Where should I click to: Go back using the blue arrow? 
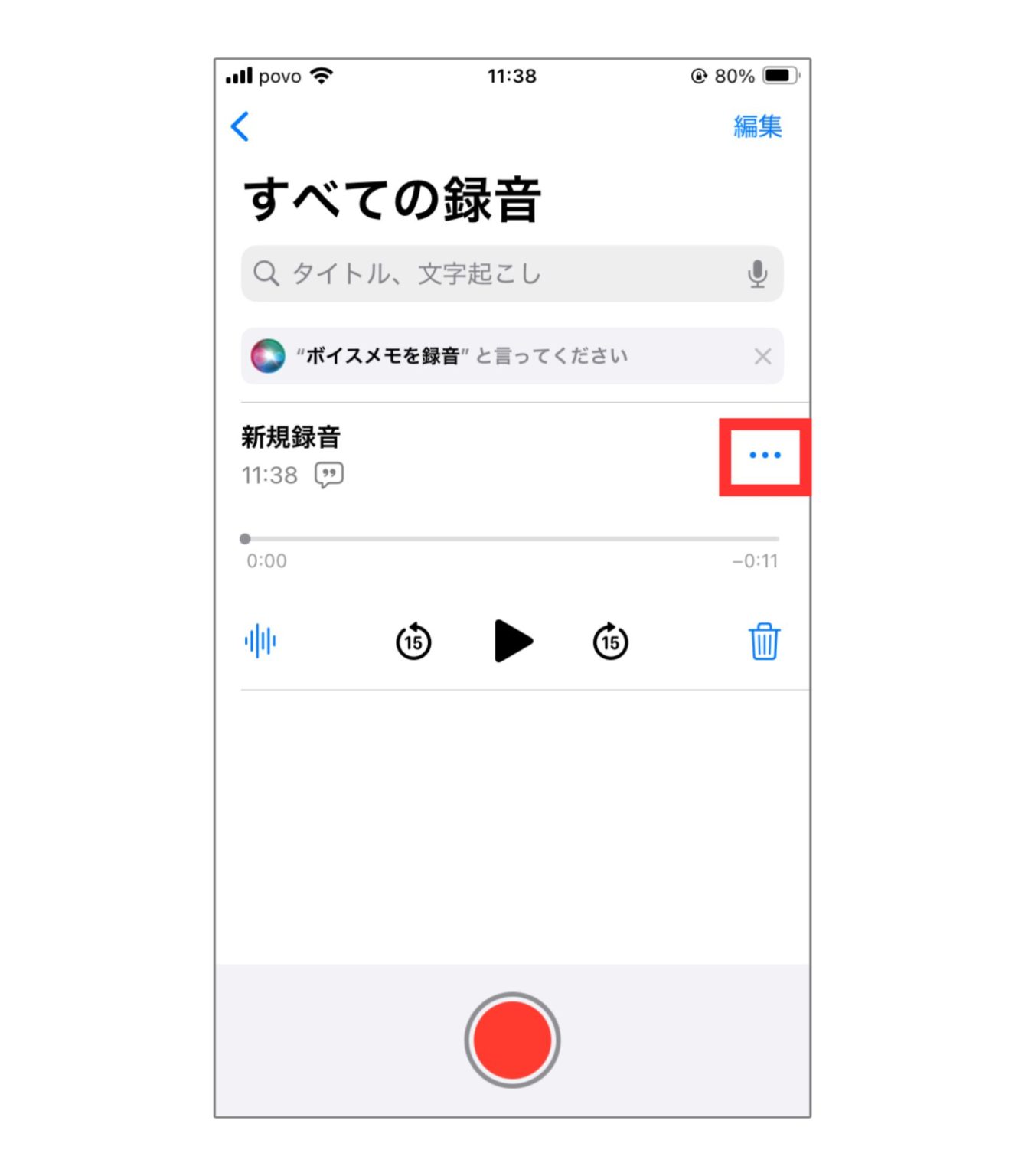click(x=240, y=126)
